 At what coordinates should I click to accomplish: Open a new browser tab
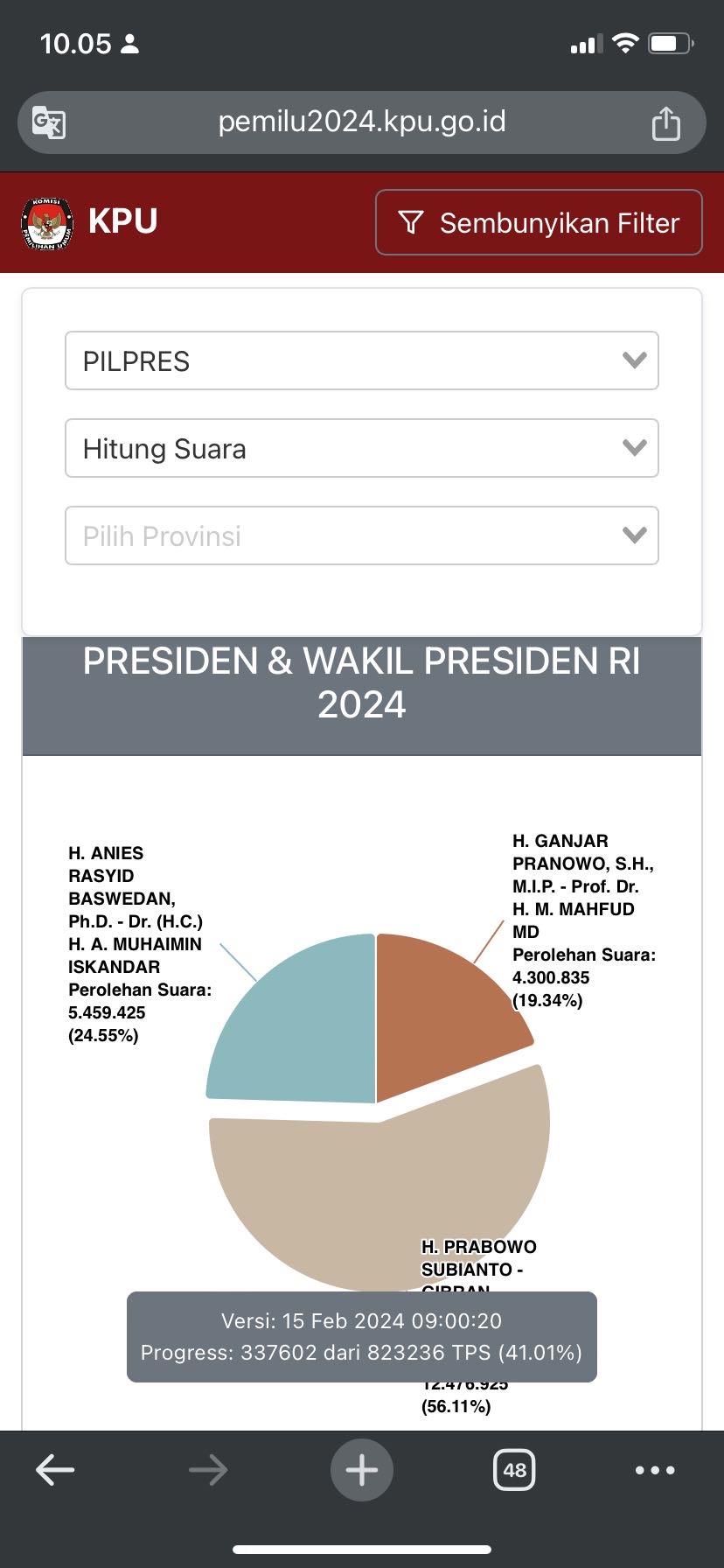tap(361, 1470)
